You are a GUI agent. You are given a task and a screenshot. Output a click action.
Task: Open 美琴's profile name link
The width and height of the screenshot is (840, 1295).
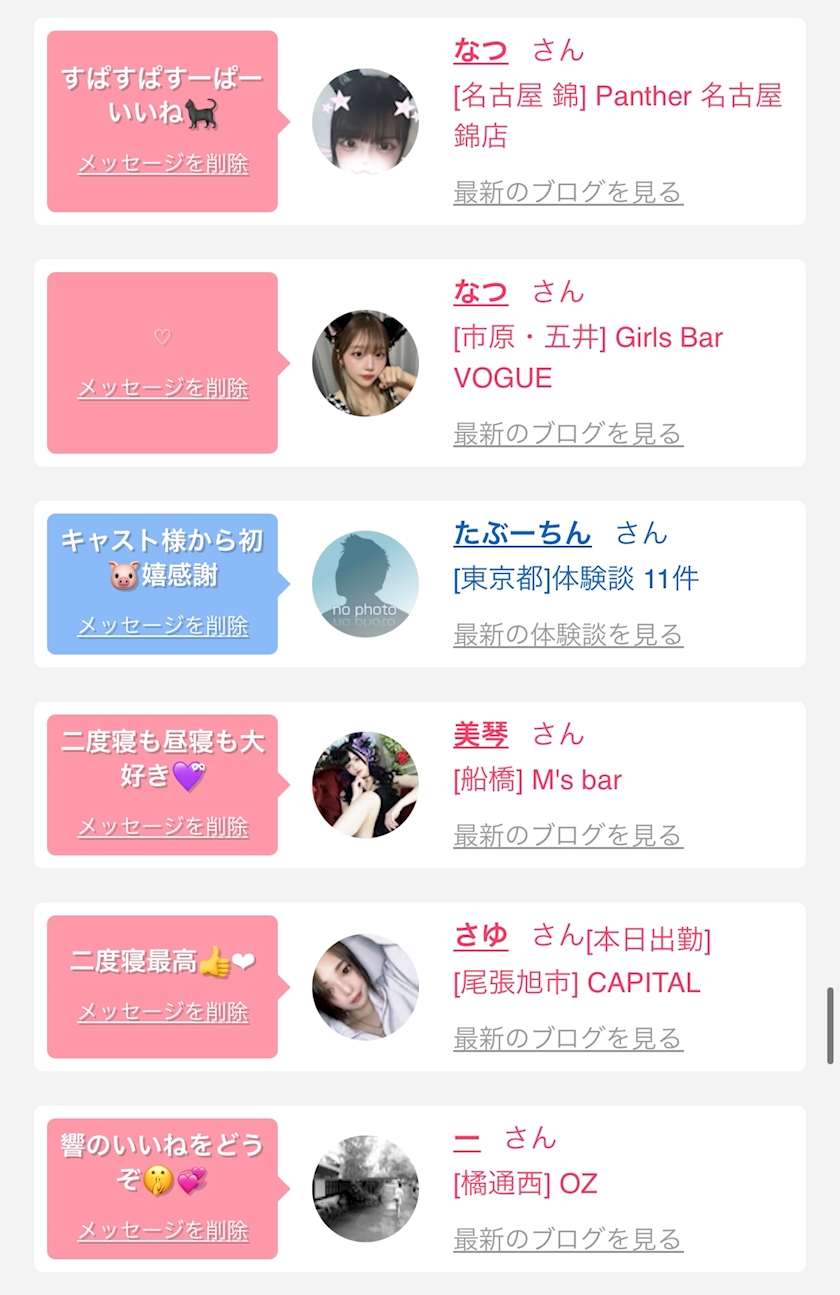[481, 735]
